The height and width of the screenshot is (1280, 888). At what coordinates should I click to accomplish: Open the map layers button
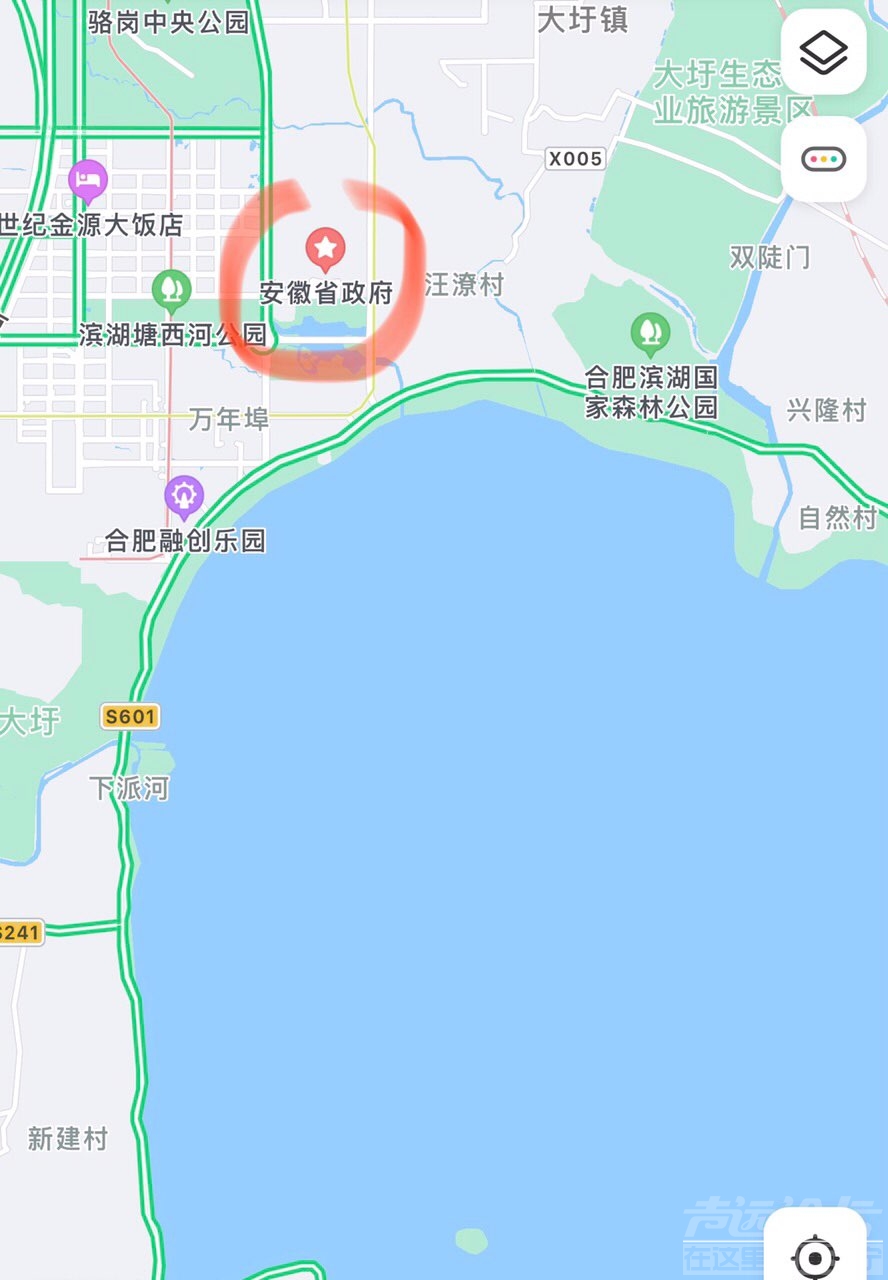pyautogui.click(x=823, y=52)
